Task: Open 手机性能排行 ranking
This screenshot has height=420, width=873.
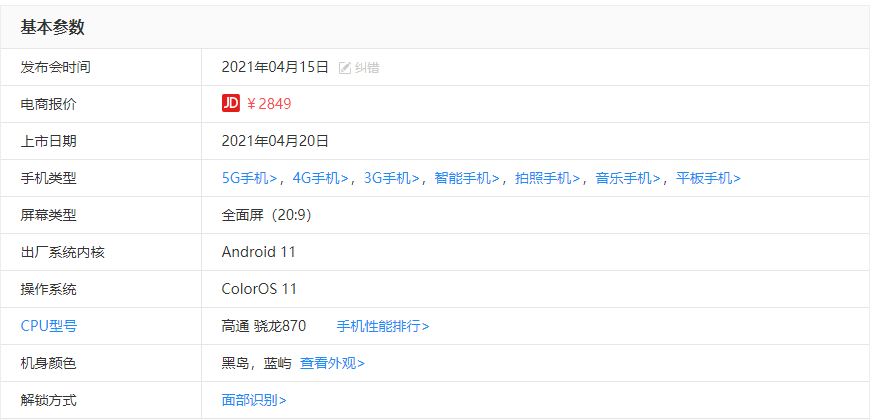Action: (383, 326)
